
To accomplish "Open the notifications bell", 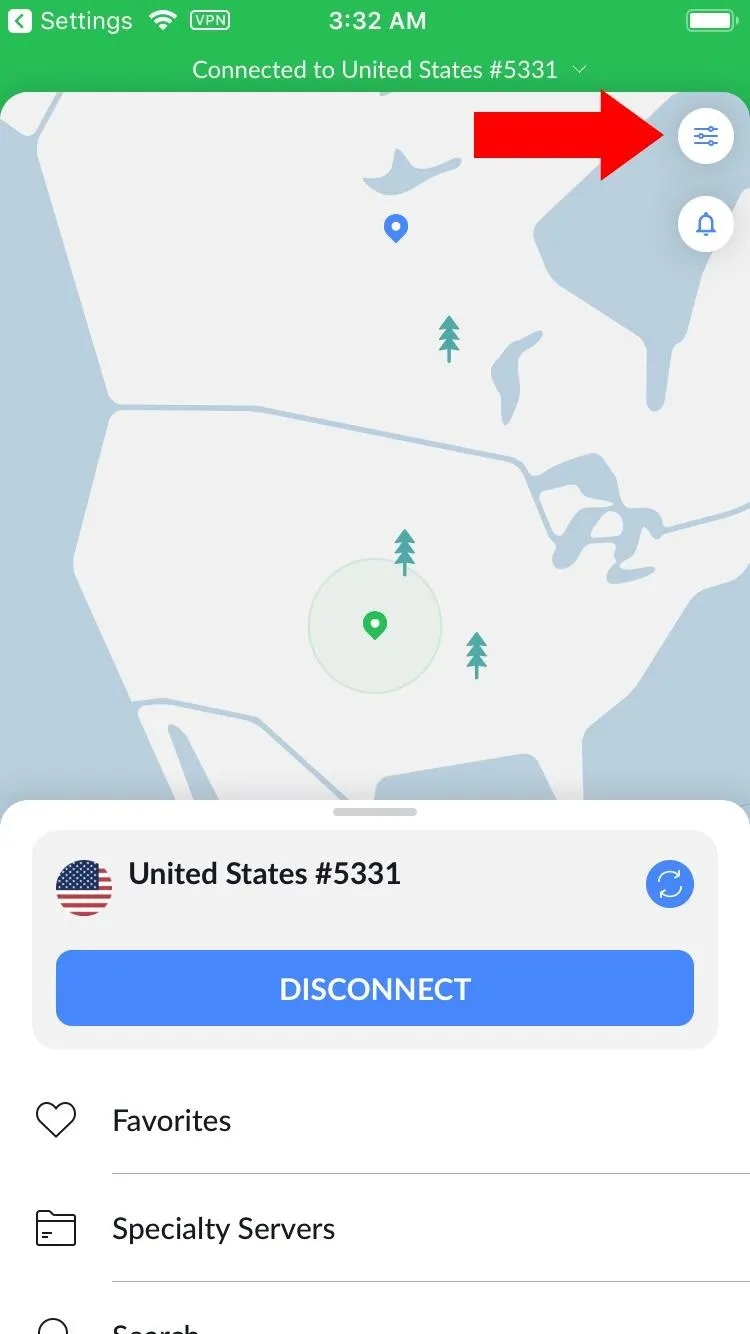I will (706, 224).
